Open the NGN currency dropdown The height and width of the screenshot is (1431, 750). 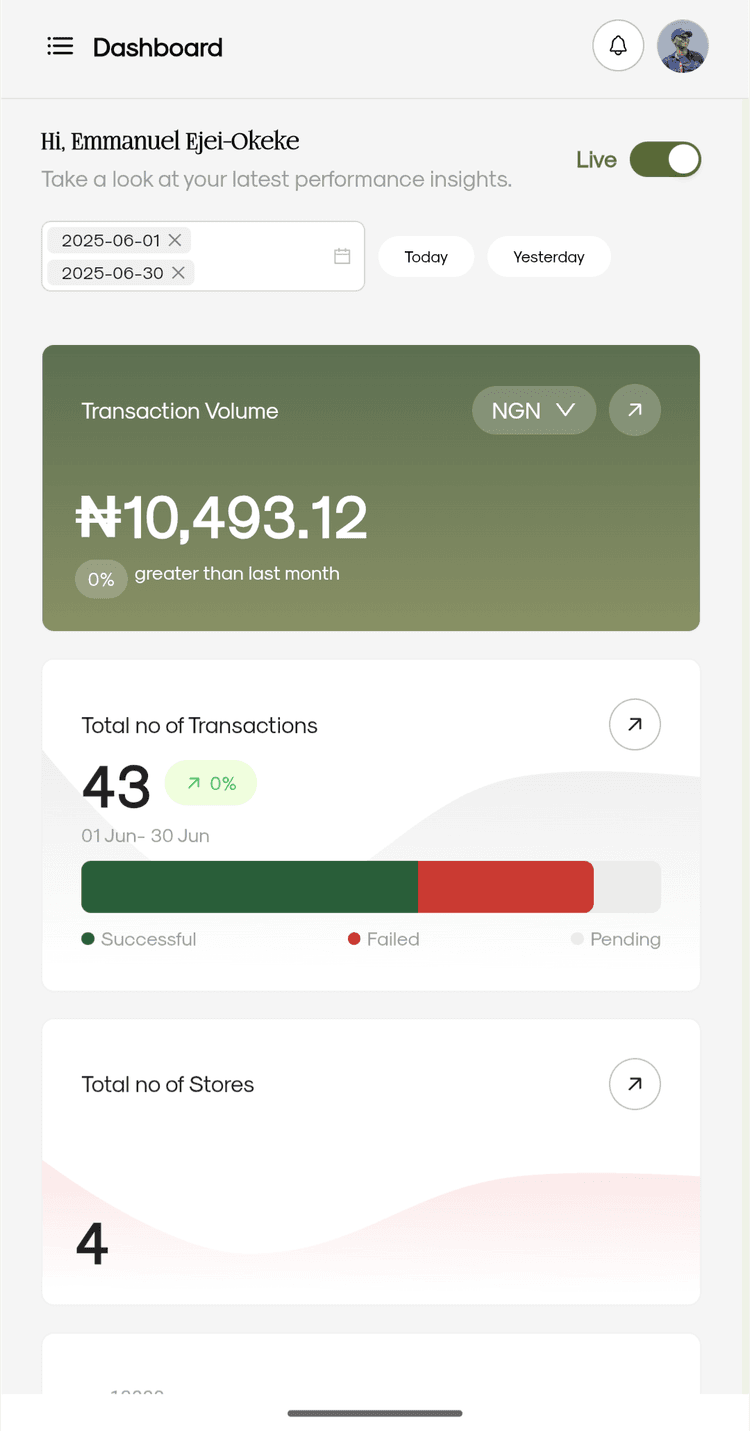534,410
